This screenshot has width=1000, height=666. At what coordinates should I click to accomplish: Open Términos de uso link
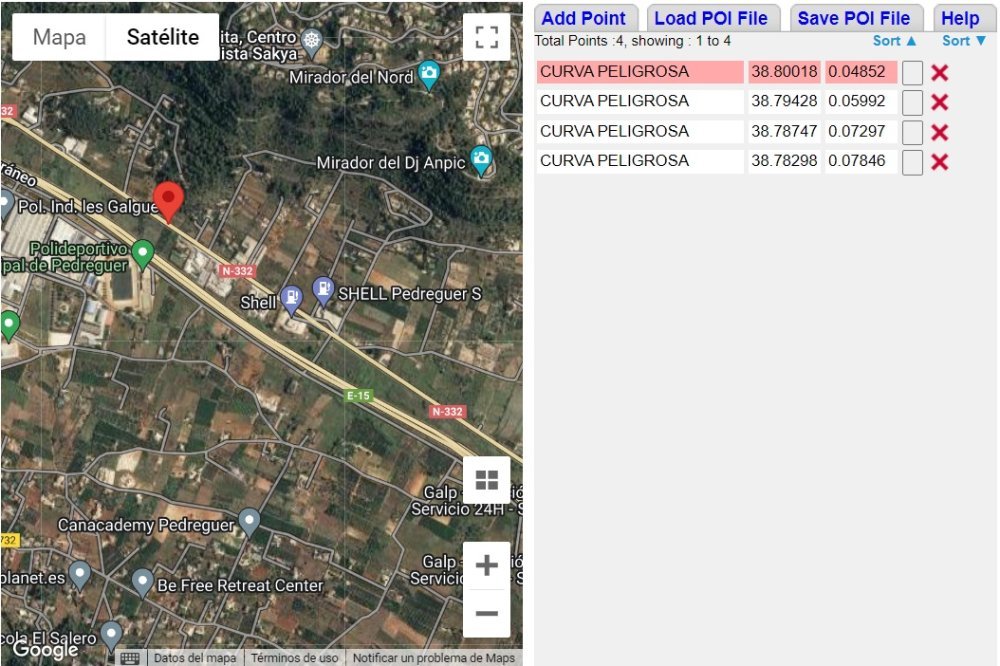(294, 658)
